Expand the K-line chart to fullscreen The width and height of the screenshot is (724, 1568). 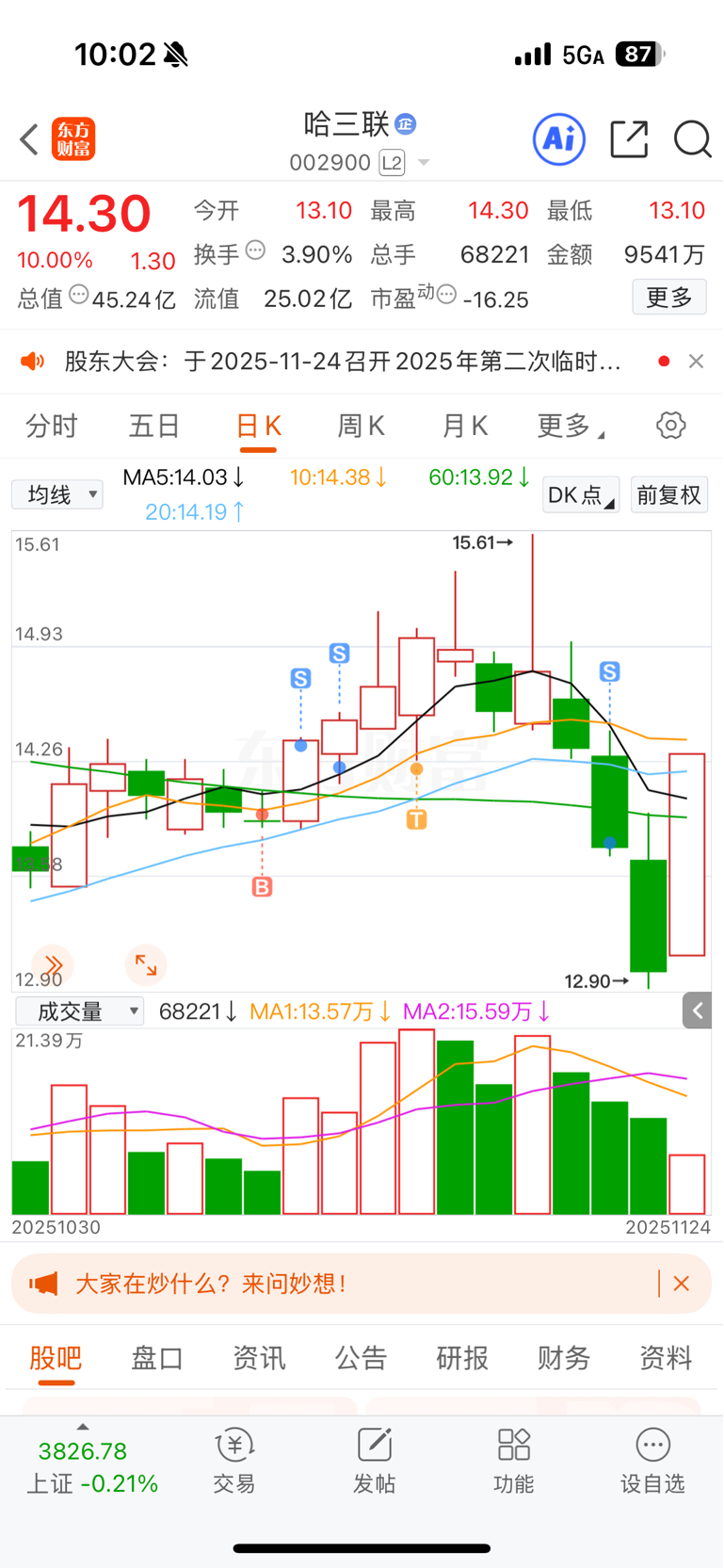coord(146,964)
